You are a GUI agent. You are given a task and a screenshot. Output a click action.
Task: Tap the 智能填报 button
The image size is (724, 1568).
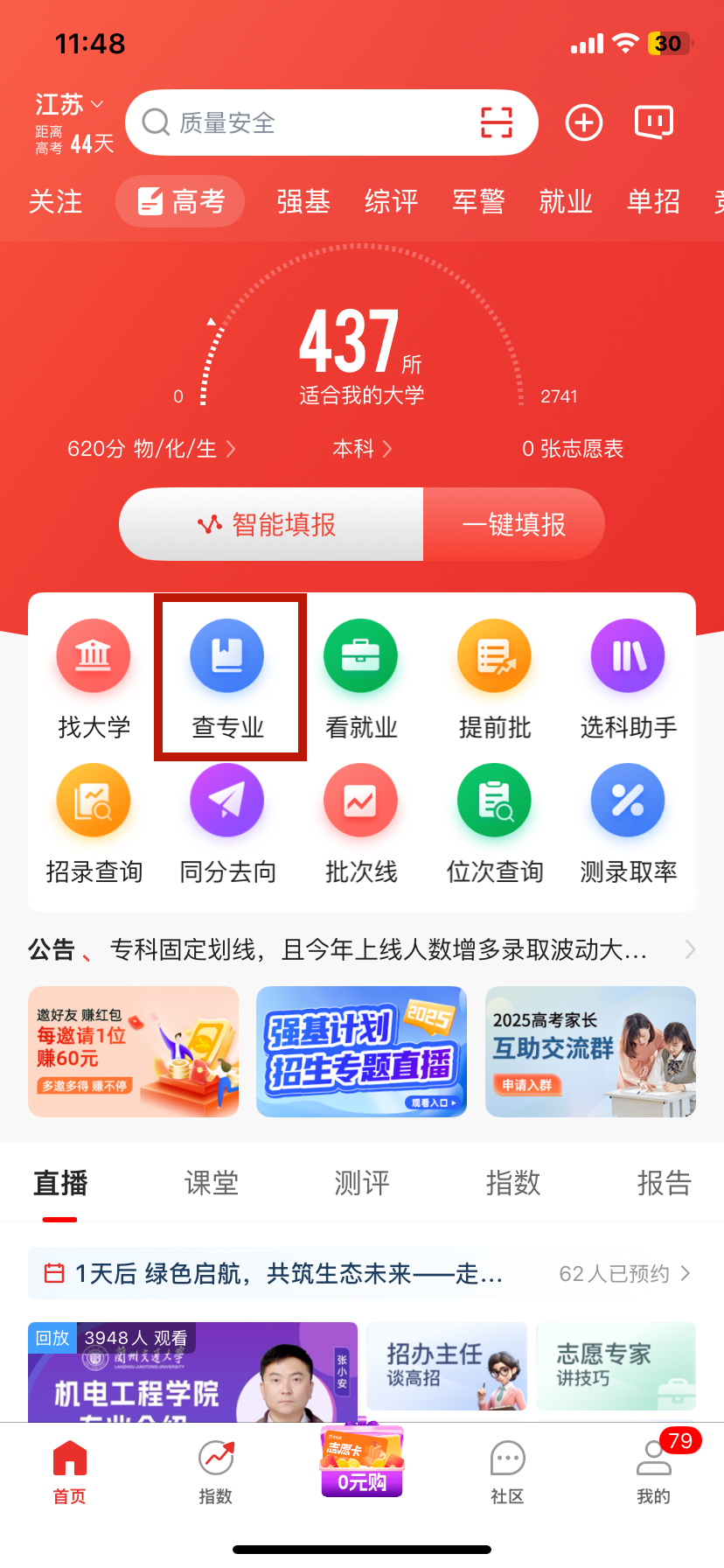point(271,524)
